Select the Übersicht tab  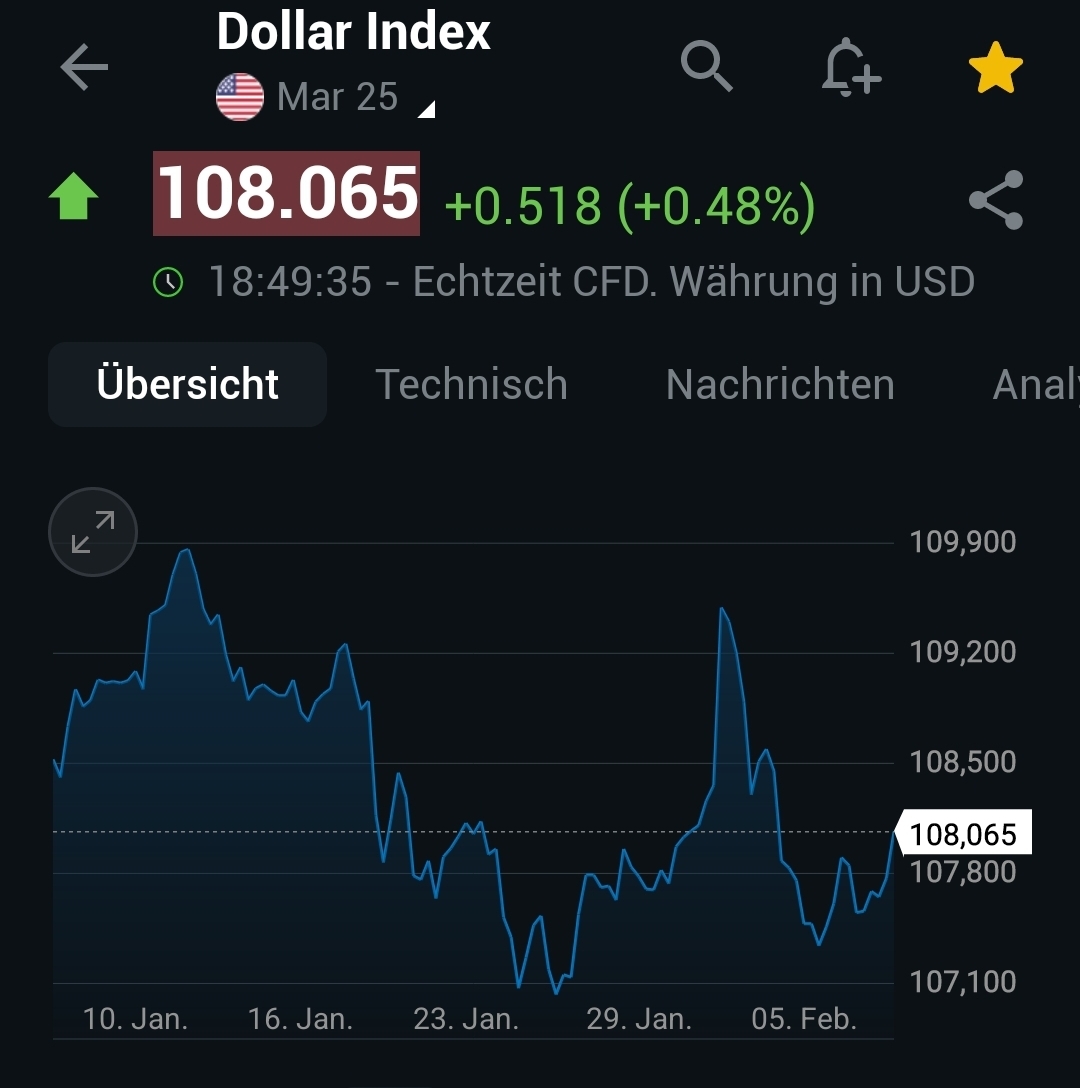(x=187, y=384)
